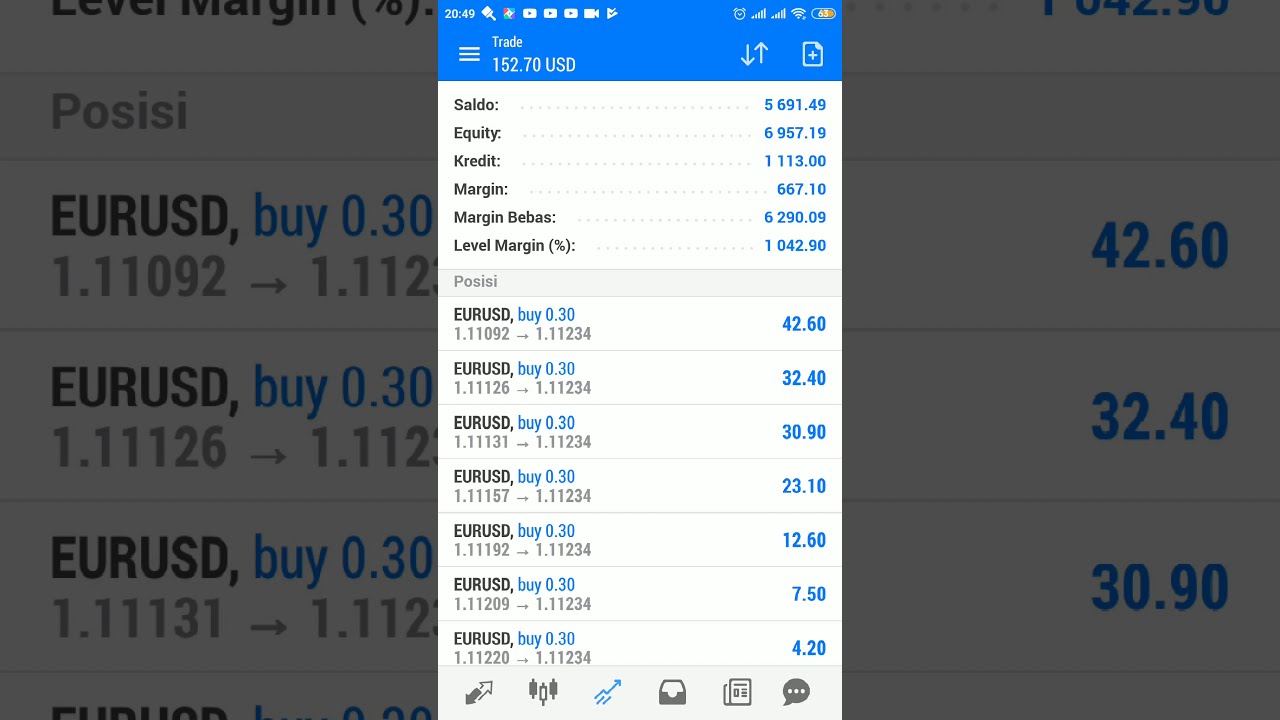This screenshot has width=1280, height=720.
Task: Open EURUSD position entered at 1.11092
Action: [640, 324]
